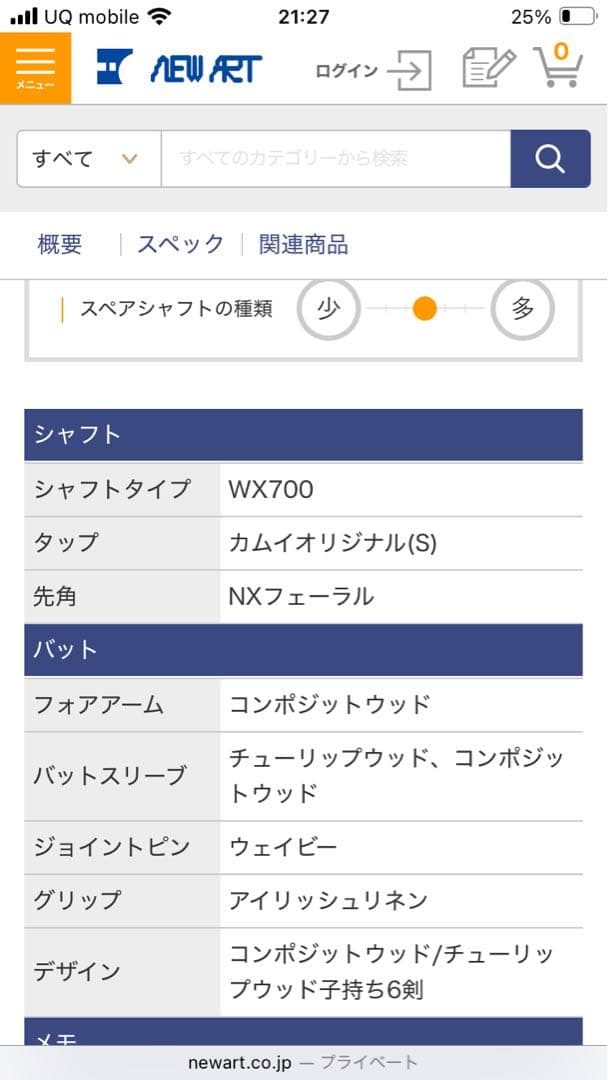The image size is (608, 1080).
Task: Jump to the スペック section
Action: 180,244
